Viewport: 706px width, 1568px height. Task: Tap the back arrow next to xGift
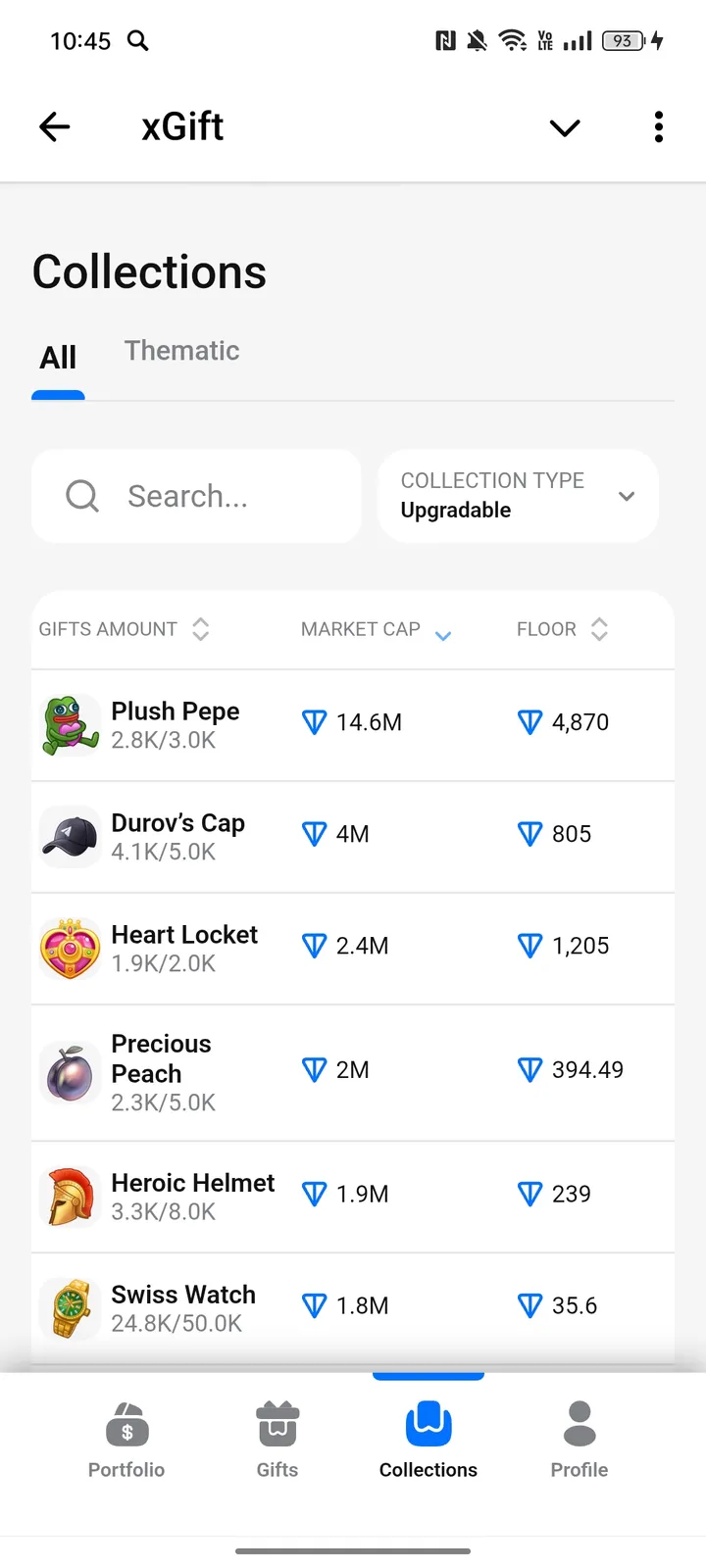click(x=55, y=126)
